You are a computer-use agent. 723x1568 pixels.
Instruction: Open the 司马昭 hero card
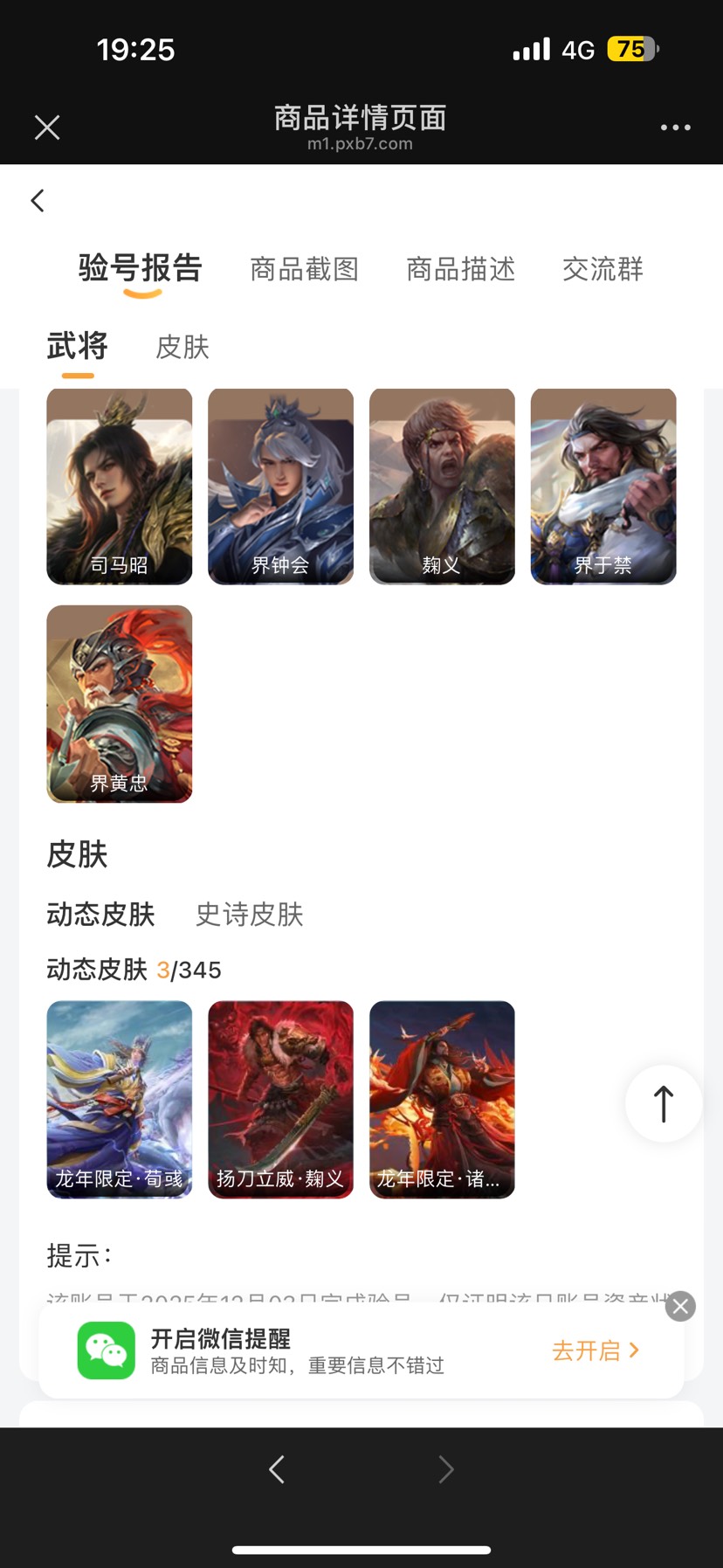pos(120,487)
